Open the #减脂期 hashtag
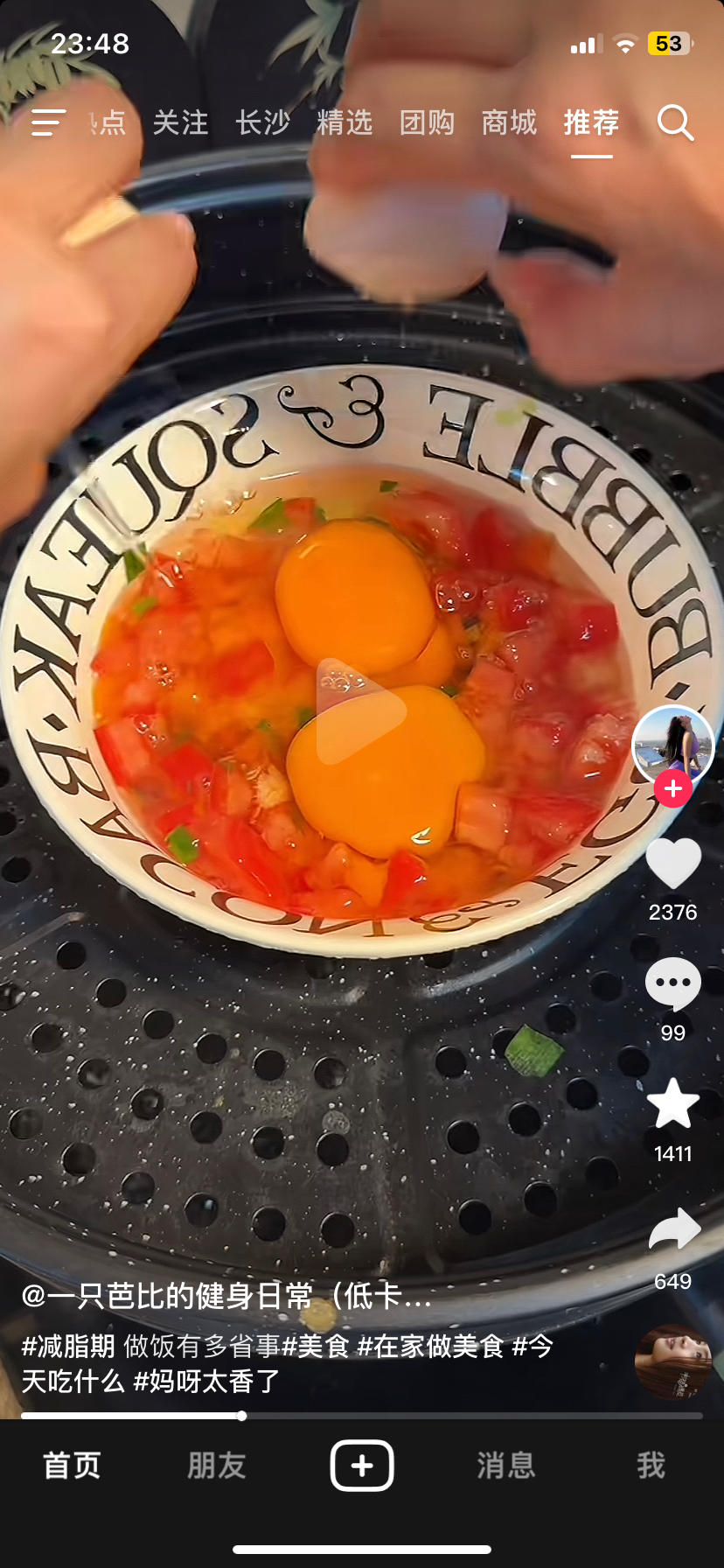This screenshot has height=1568, width=724. point(67,1346)
